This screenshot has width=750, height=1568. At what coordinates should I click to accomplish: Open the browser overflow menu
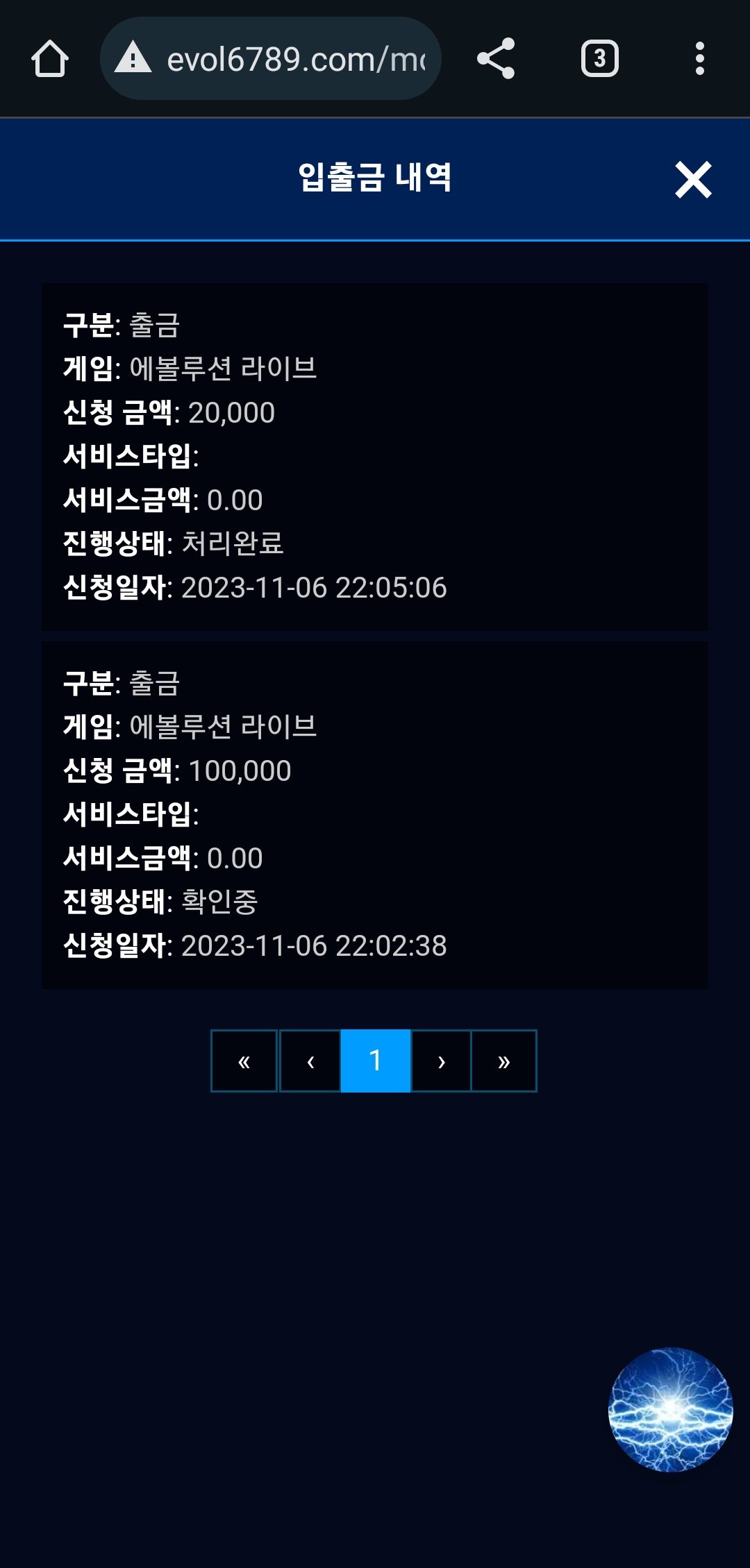click(x=700, y=58)
